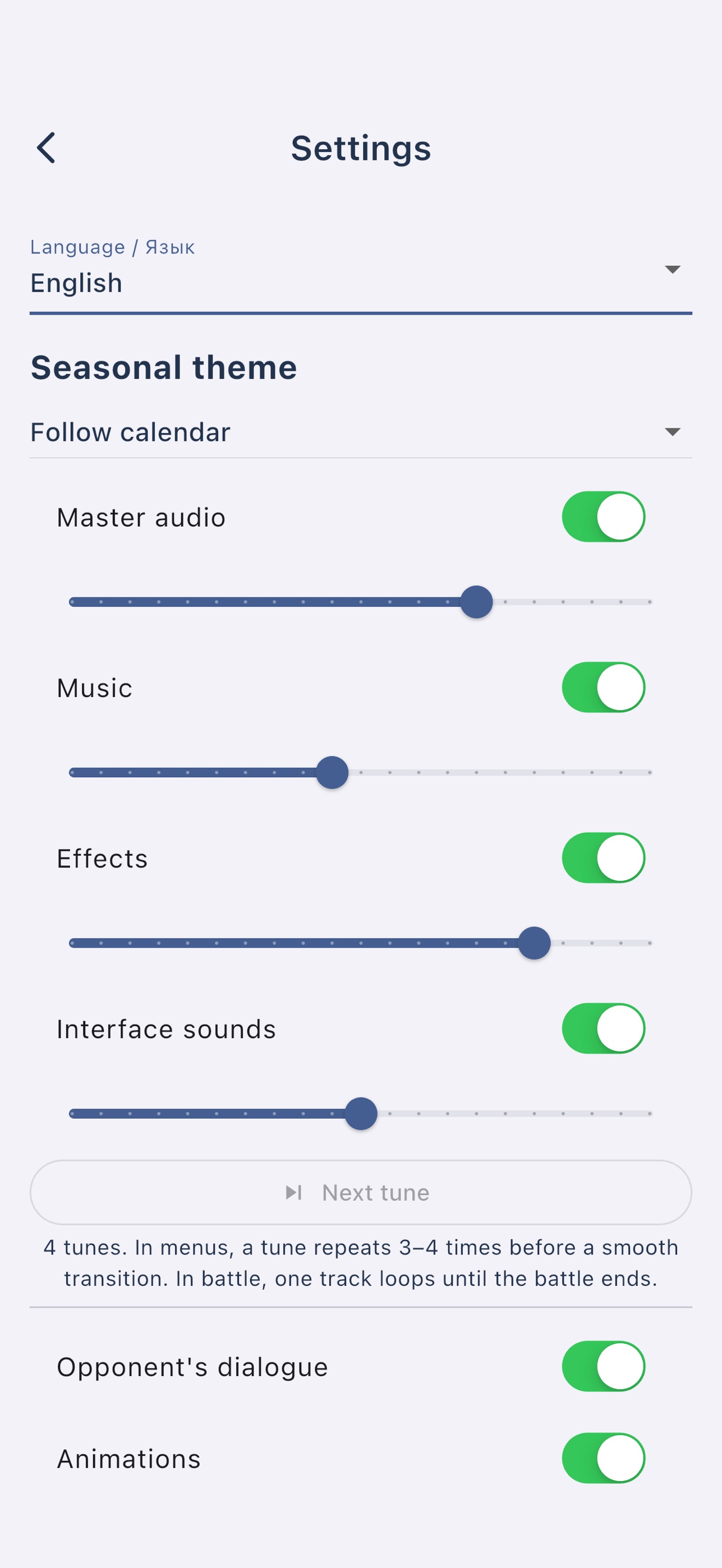Tap the Interface sounds volume slider
The width and height of the screenshot is (722, 1568).
[x=361, y=1113]
